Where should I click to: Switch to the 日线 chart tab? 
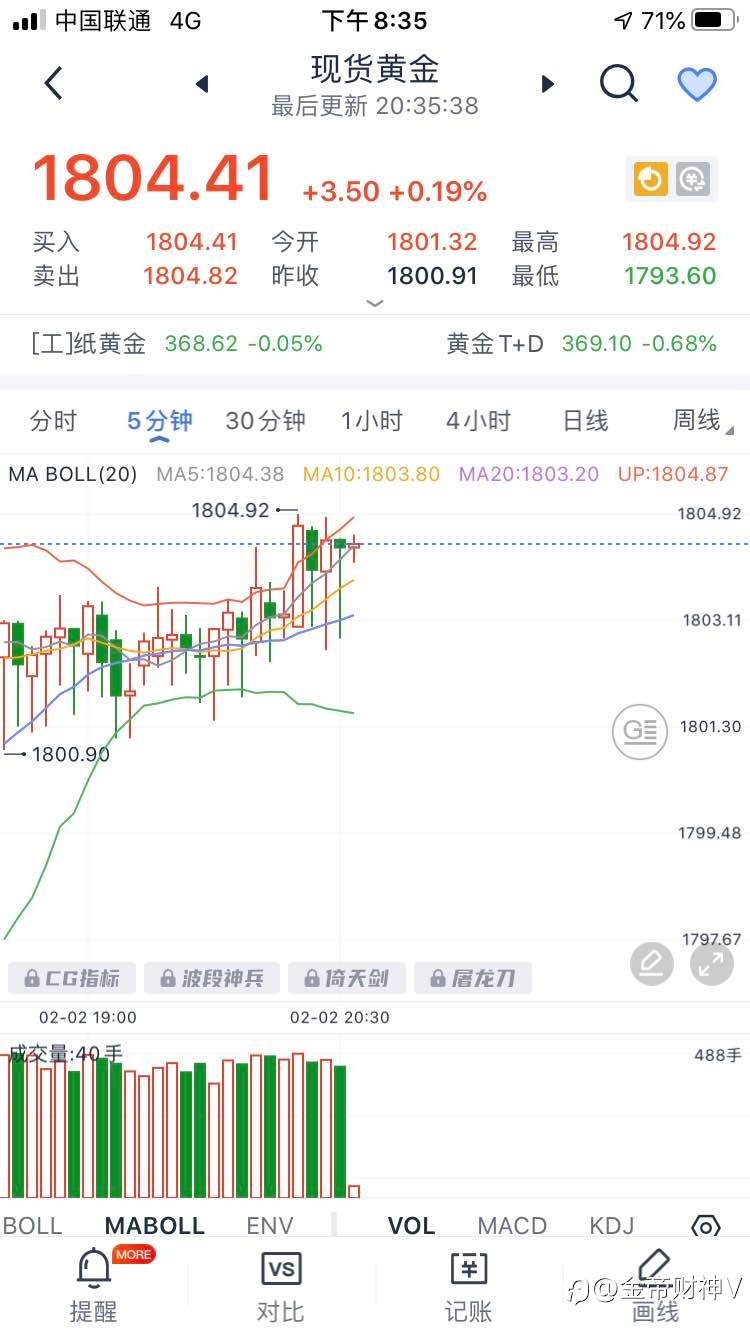[x=585, y=421]
